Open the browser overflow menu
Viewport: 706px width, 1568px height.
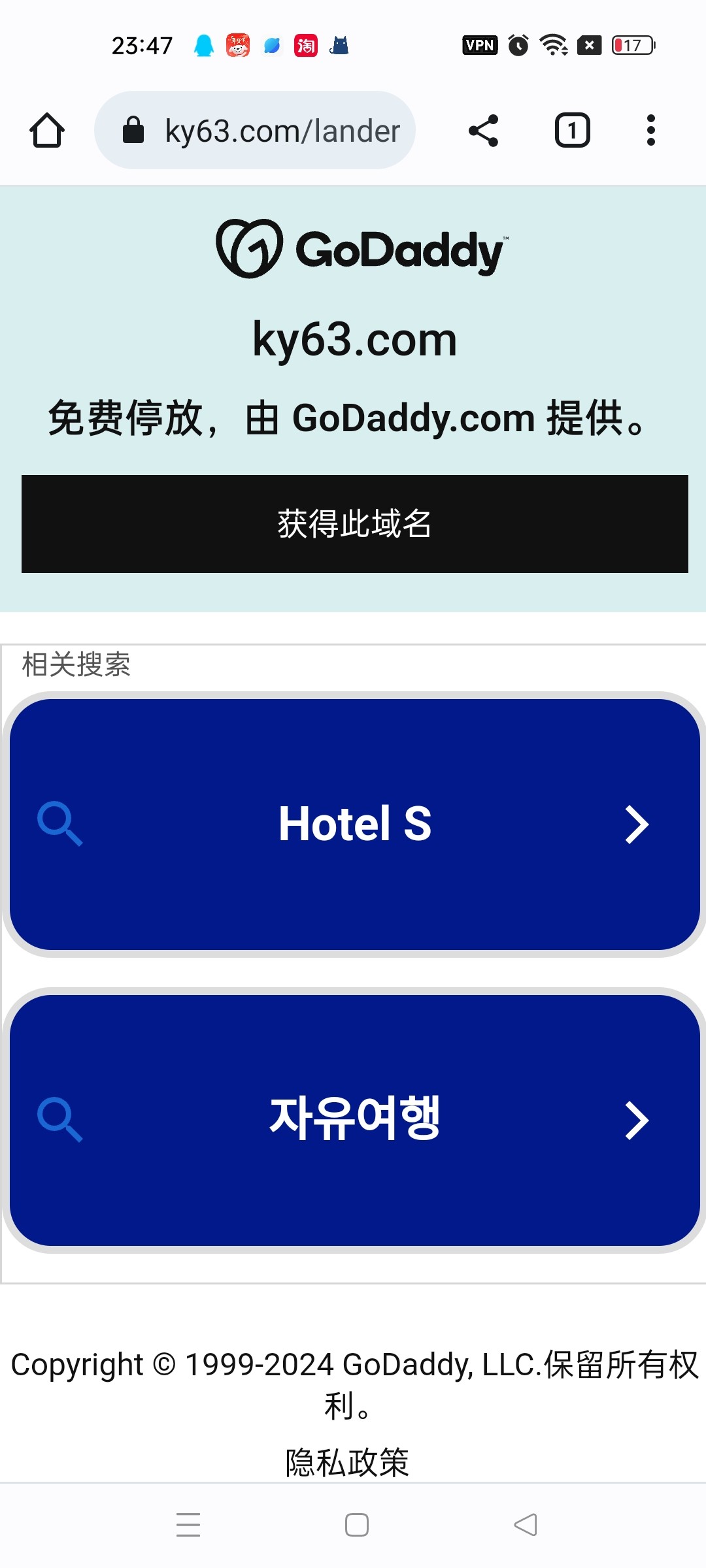coord(650,131)
